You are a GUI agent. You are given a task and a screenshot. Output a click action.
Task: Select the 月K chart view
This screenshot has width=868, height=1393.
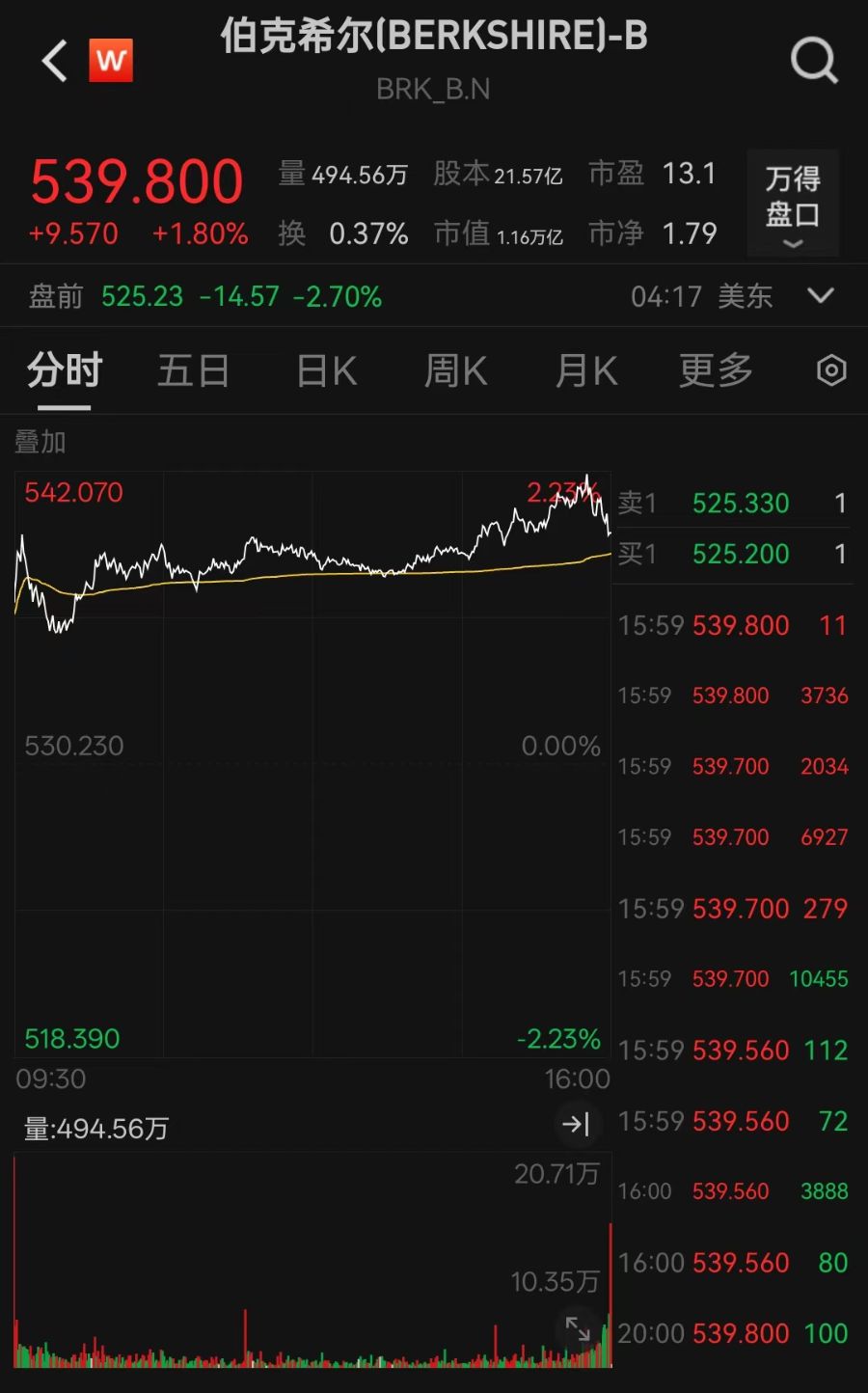(x=584, y=370)
